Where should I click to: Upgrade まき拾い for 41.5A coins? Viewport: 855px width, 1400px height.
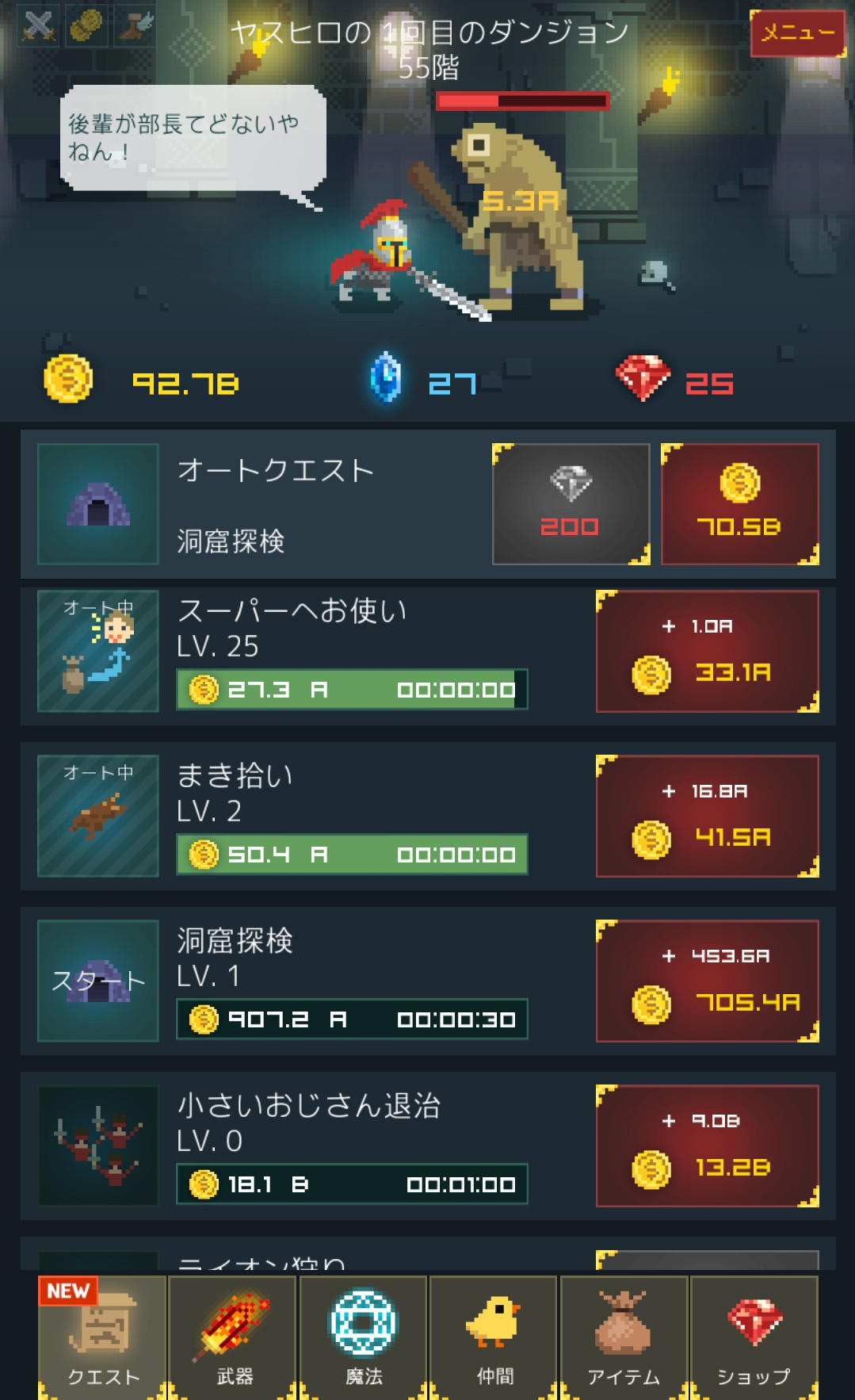707,816
